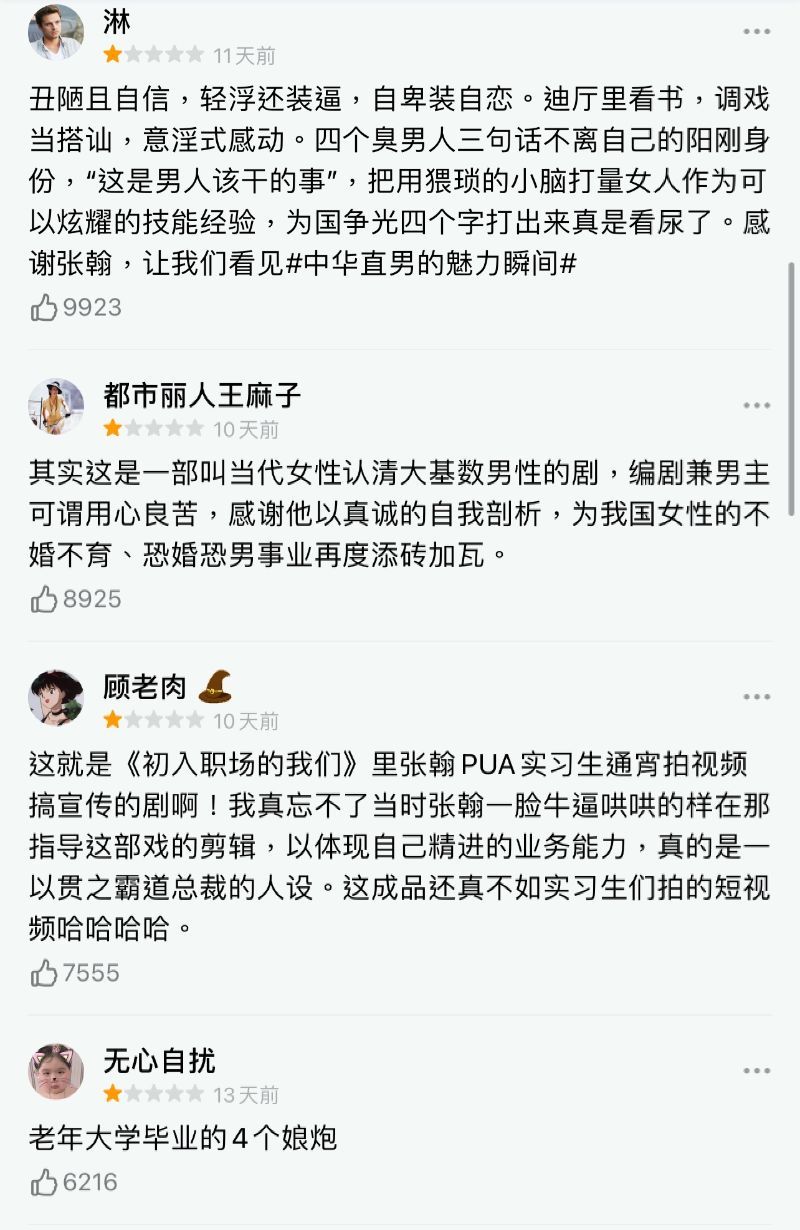Open the username 无心自扰

(x=159, y=1061)
